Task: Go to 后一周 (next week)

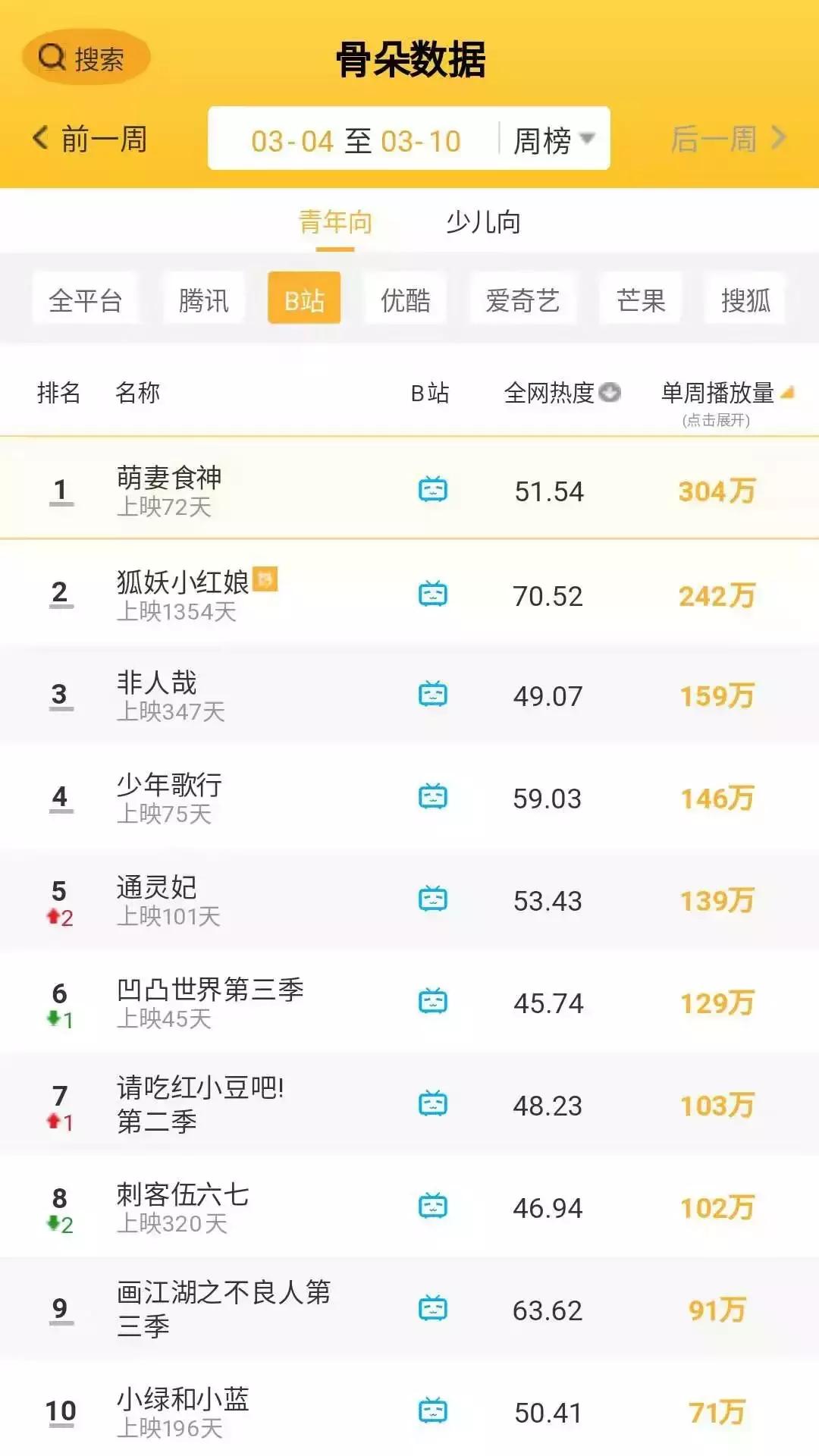Action: click(713, 139)
